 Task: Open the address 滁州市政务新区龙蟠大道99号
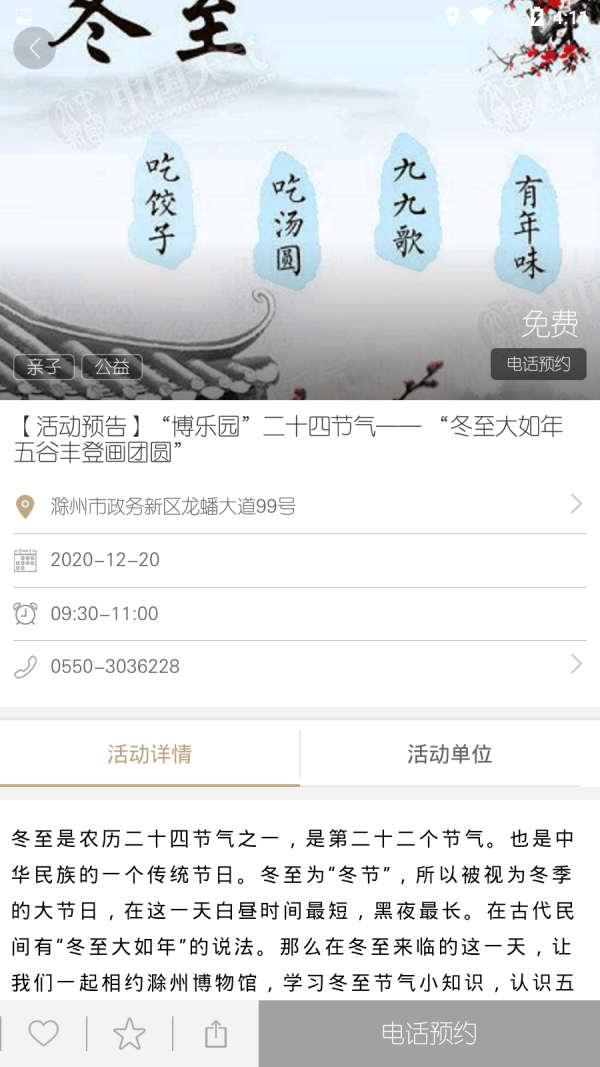(300, 506)
